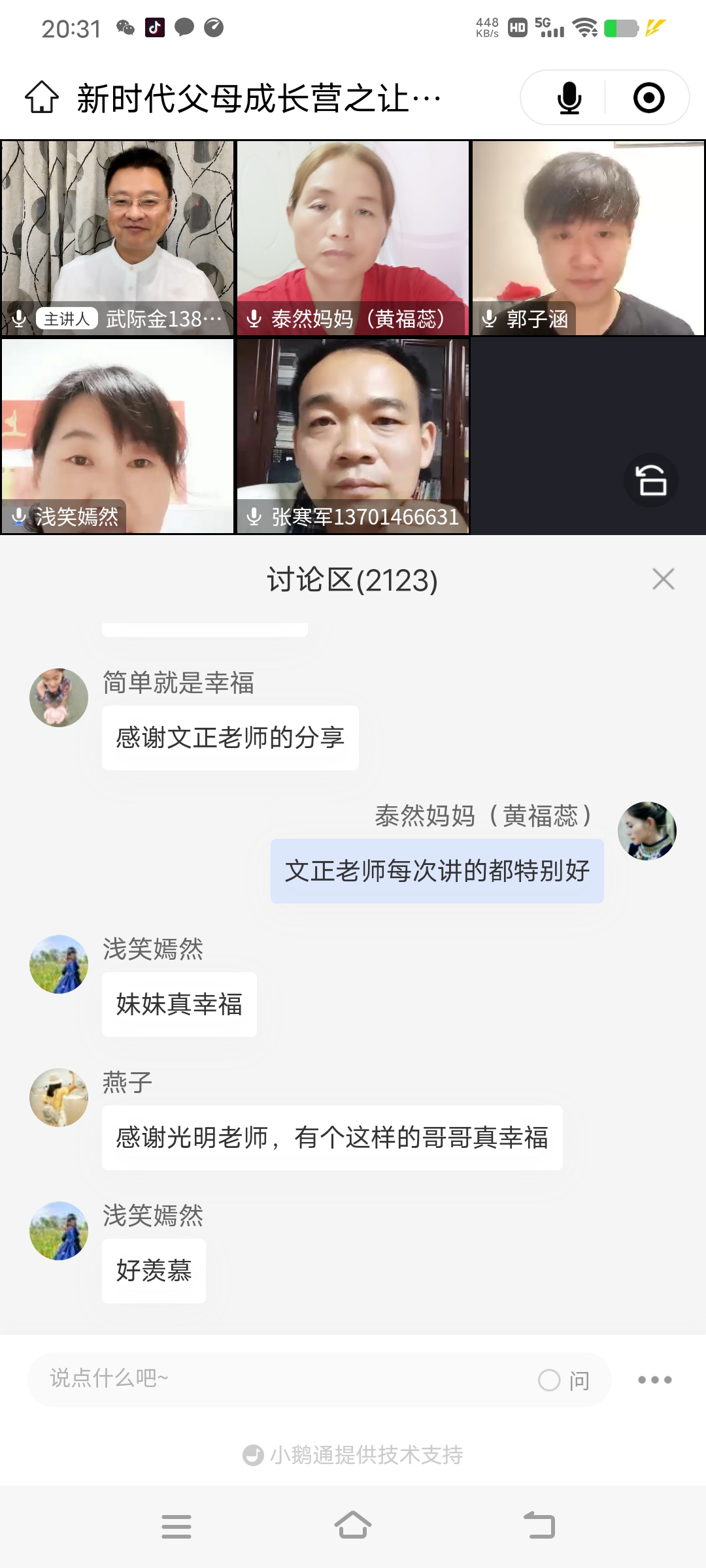Tap the home icon beside the lecture title
Image resolution: width=706 pixels, height=1568 pixels.
pyautogui.click(x=42, y=98)
